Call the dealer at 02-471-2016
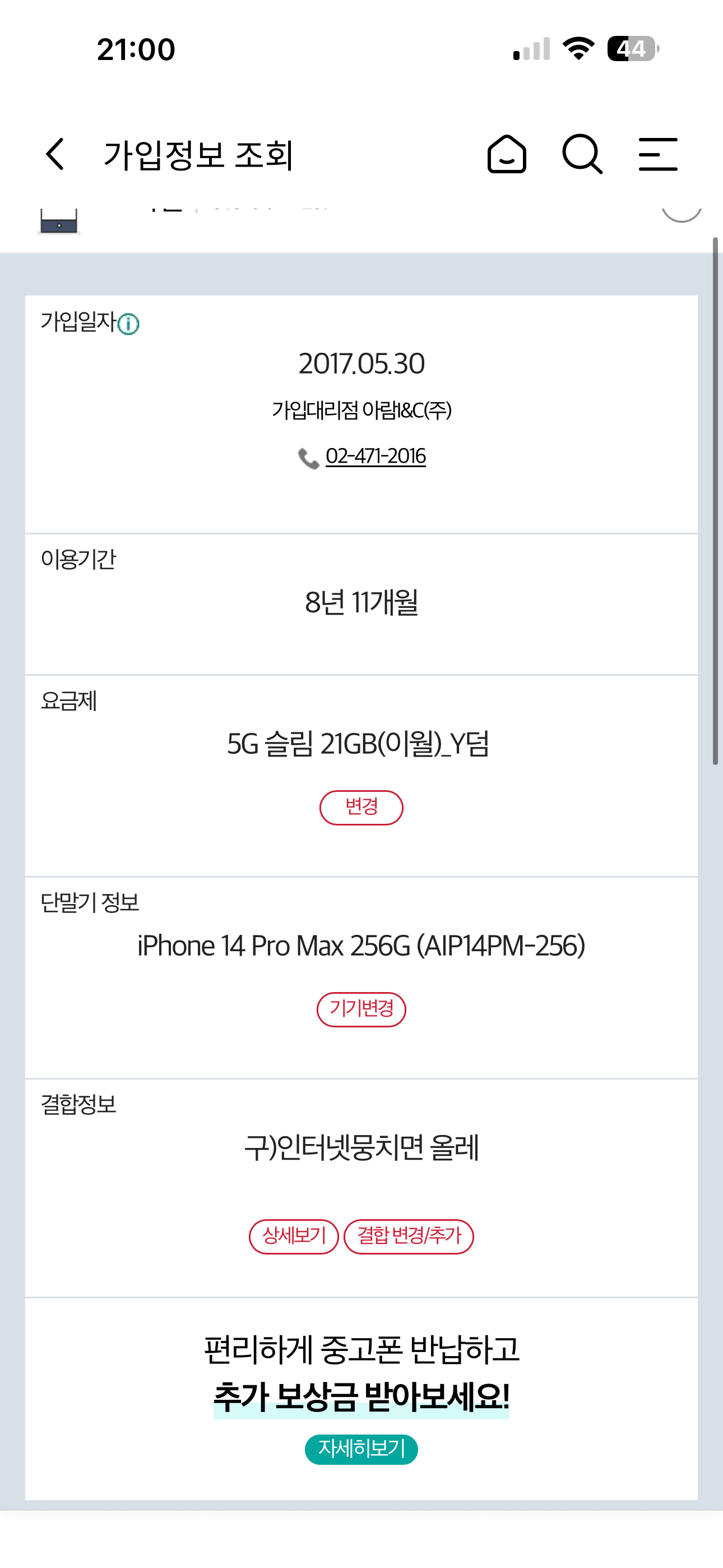The height and width of the screenshot is (1568, 723). (375, 456)
